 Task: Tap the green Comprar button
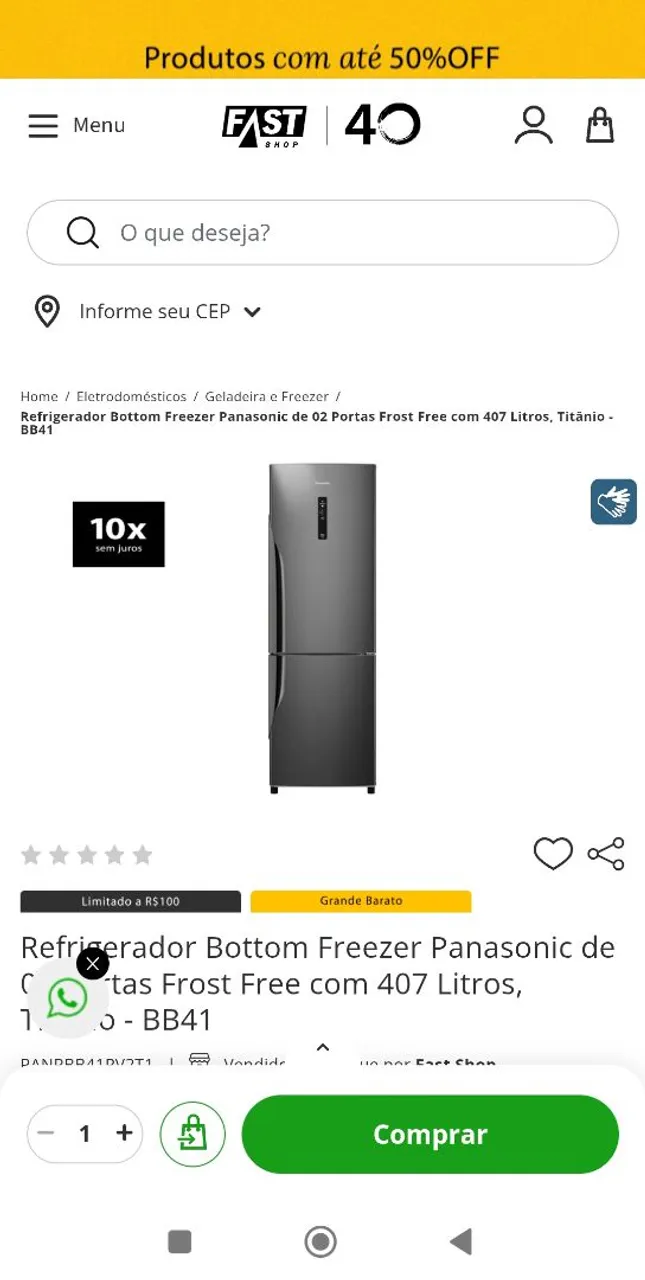point(430,1134)
